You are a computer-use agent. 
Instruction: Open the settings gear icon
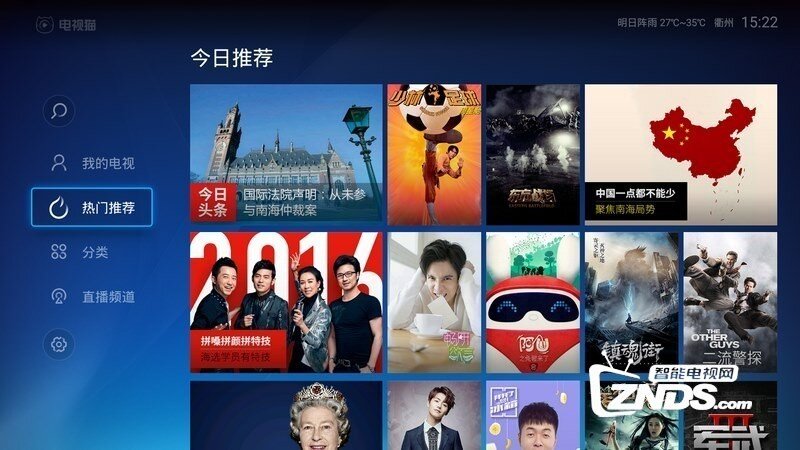coord(59,344)
